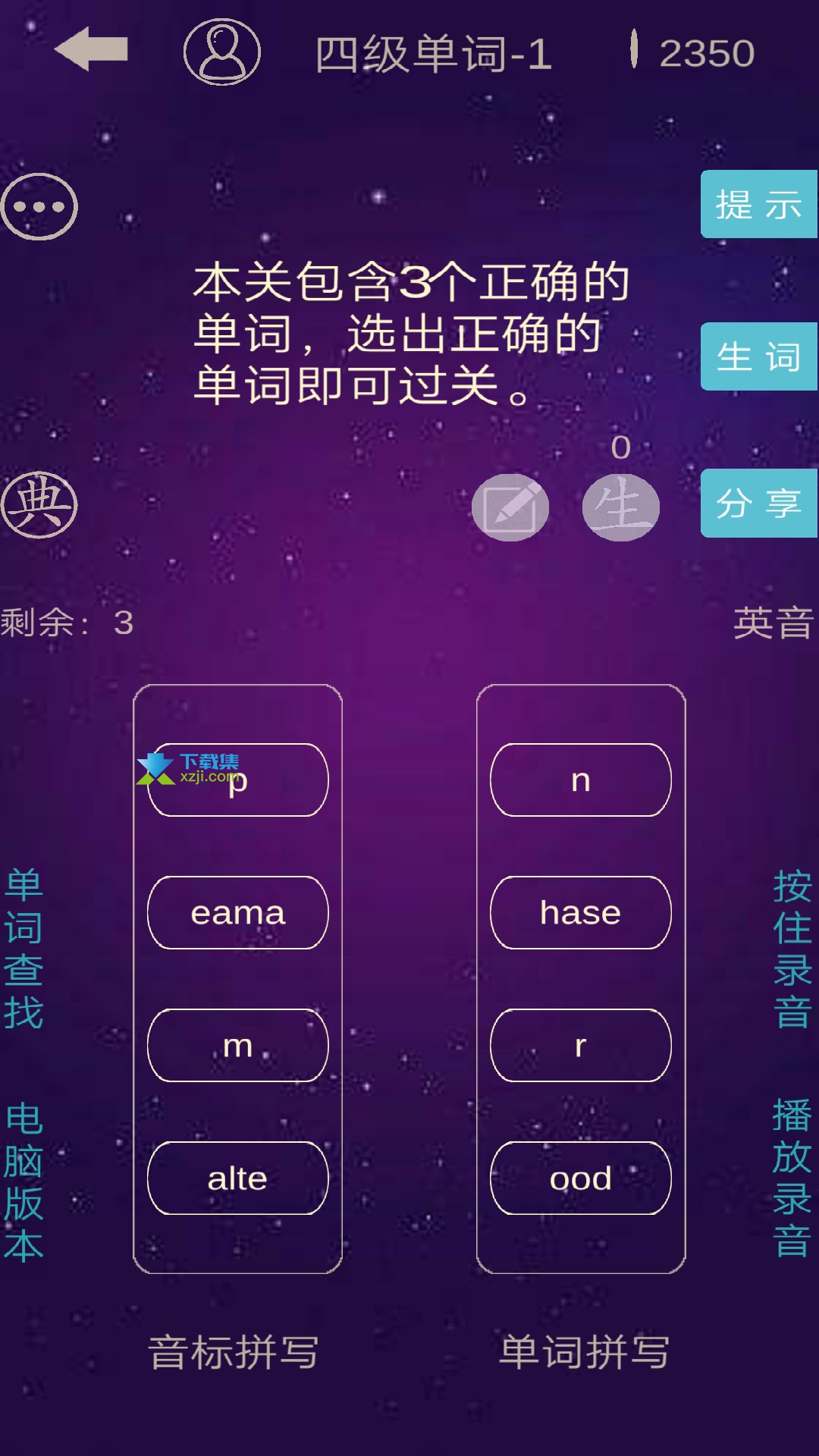
Task: Select the 'p' phonetic piece
Action: click(x=238, y=780)
